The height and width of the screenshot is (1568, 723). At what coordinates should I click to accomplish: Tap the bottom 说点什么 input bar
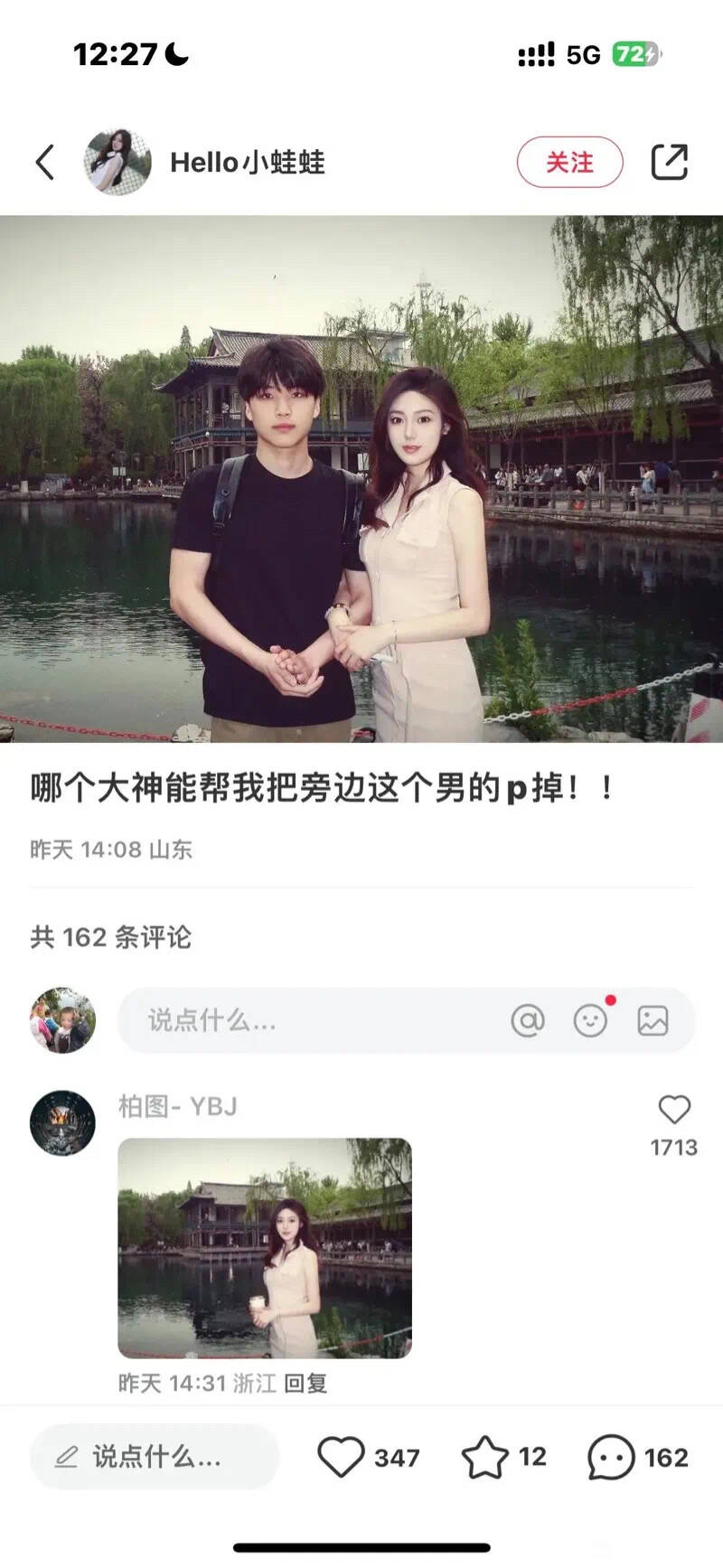click(x=154, y=1457)
